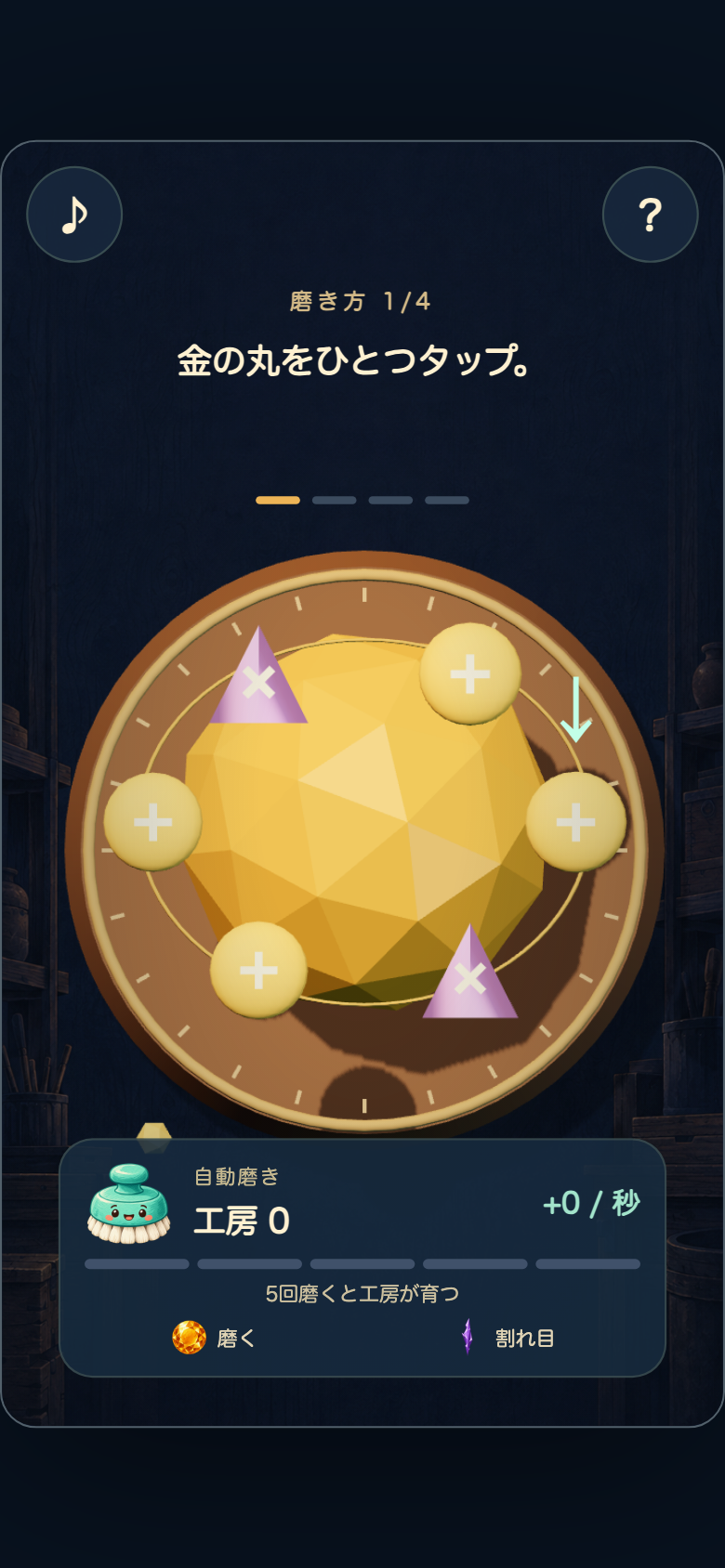Open the question mark help button
Image resolution: width=725 pixels, height=1568 pixels.
point(651,215)
